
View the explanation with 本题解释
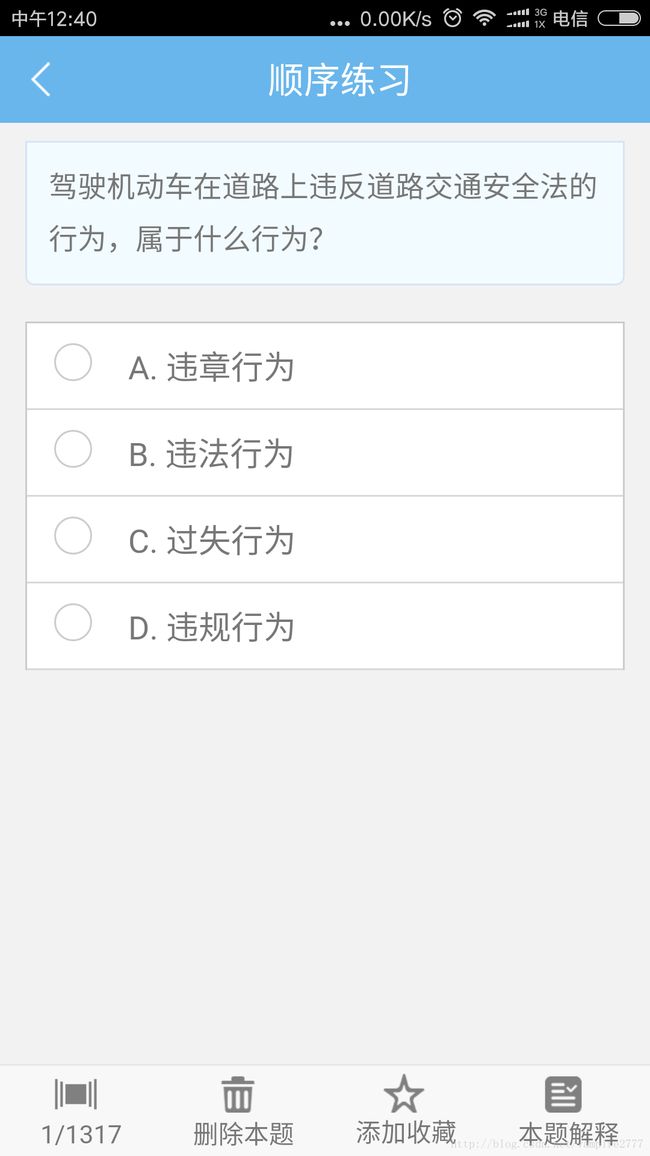tap(568, 1111)
